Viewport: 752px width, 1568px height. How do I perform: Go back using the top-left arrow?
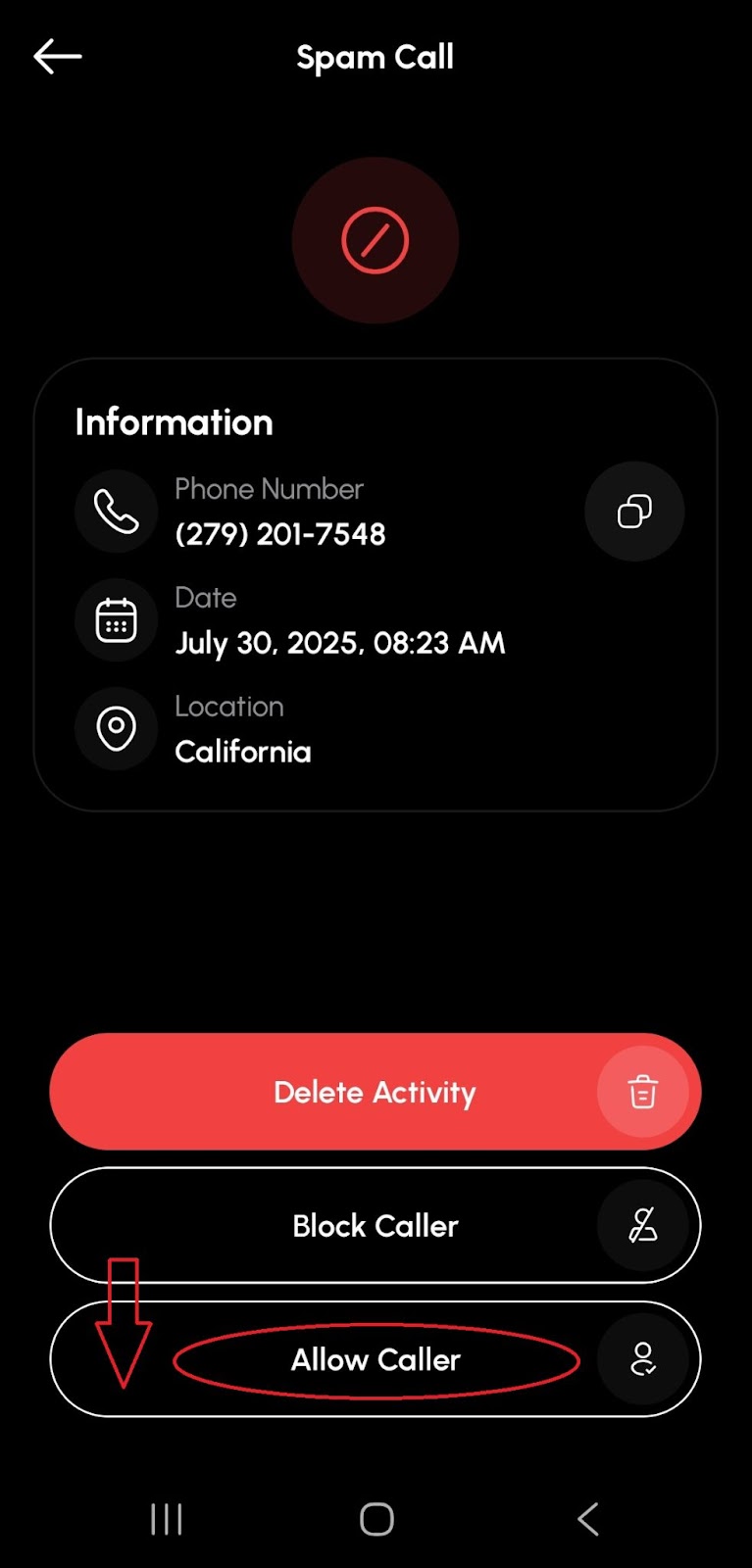(x=57, y=57)
